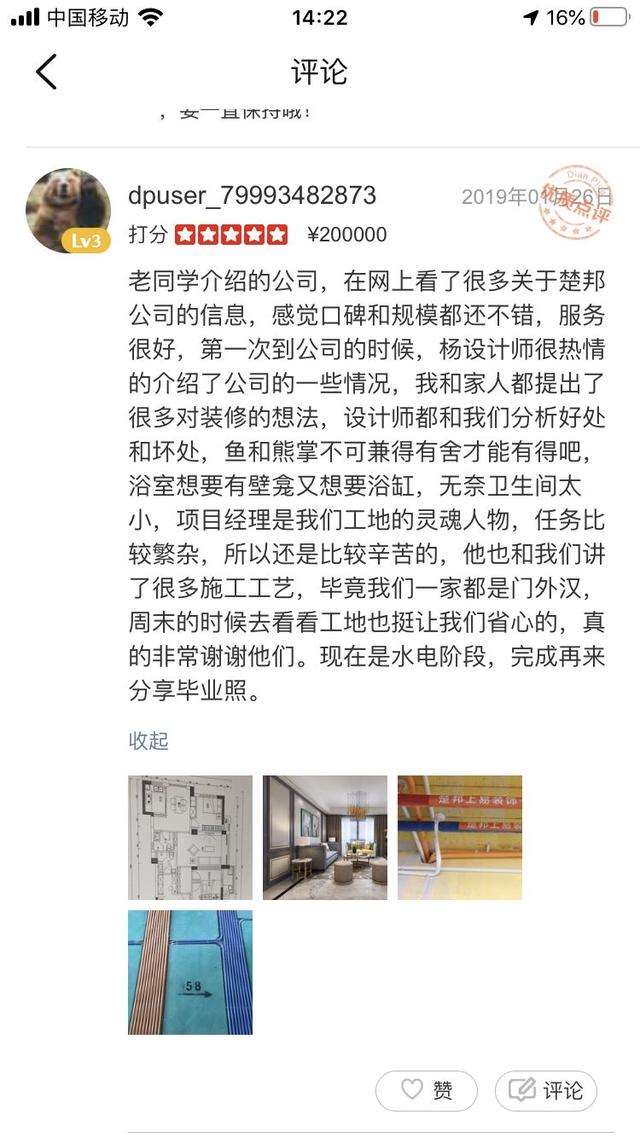Screen dimensions: 640x1138
Task: View the living room render photo
Action: pos(325,837)
